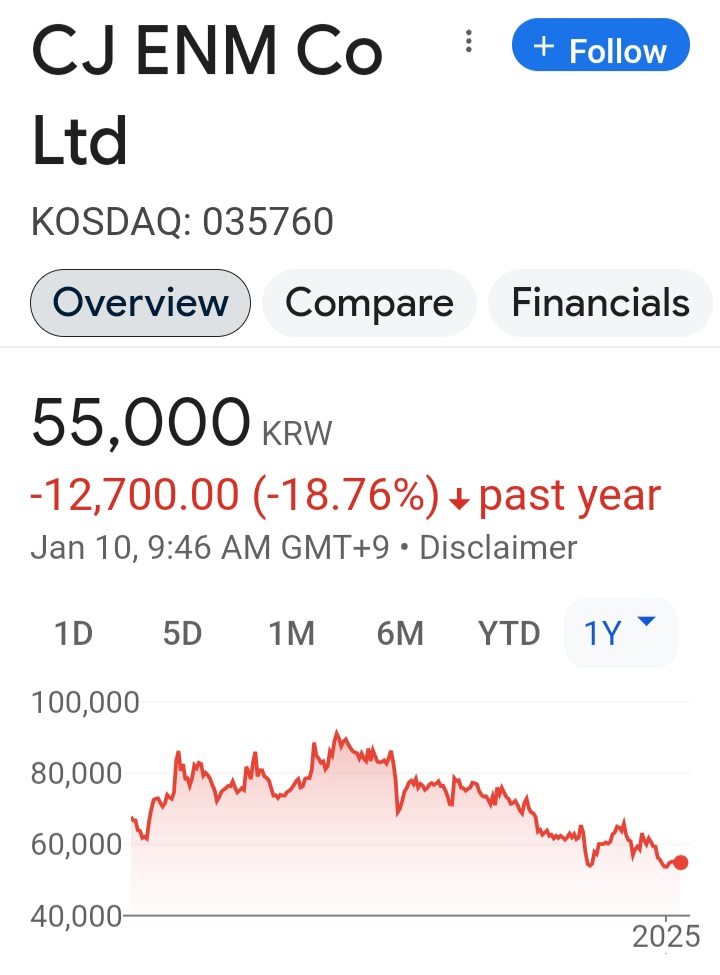Select the Overview tab
This screenshot has width=720, height=975.
140,303
